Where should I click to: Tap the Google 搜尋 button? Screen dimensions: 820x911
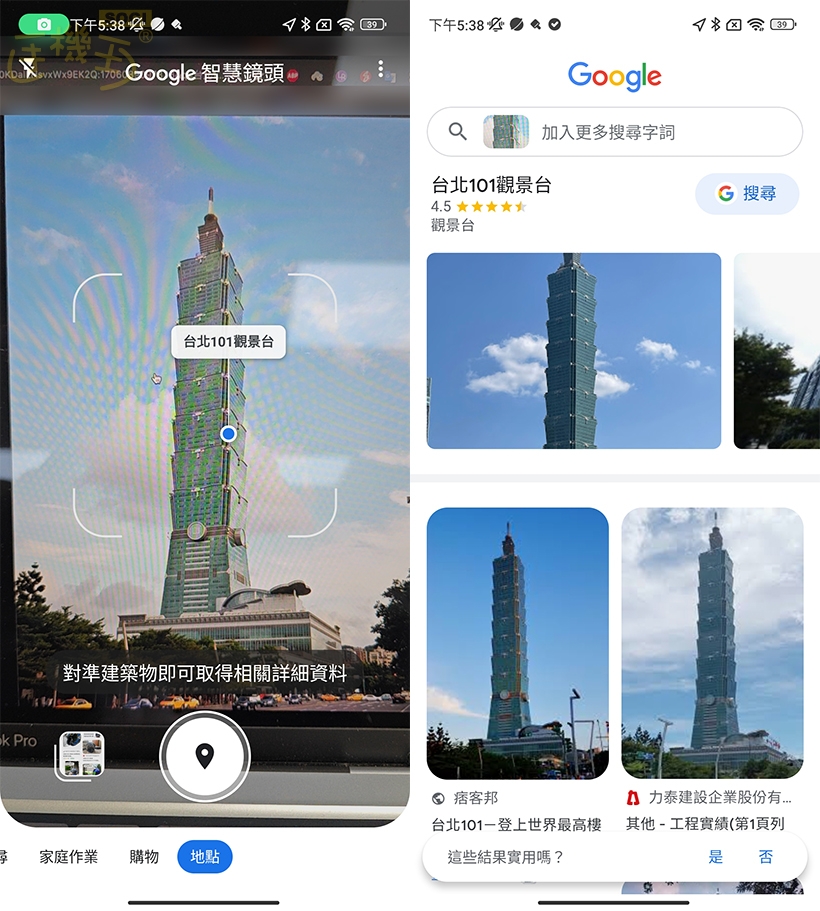[x=747, y=194]
